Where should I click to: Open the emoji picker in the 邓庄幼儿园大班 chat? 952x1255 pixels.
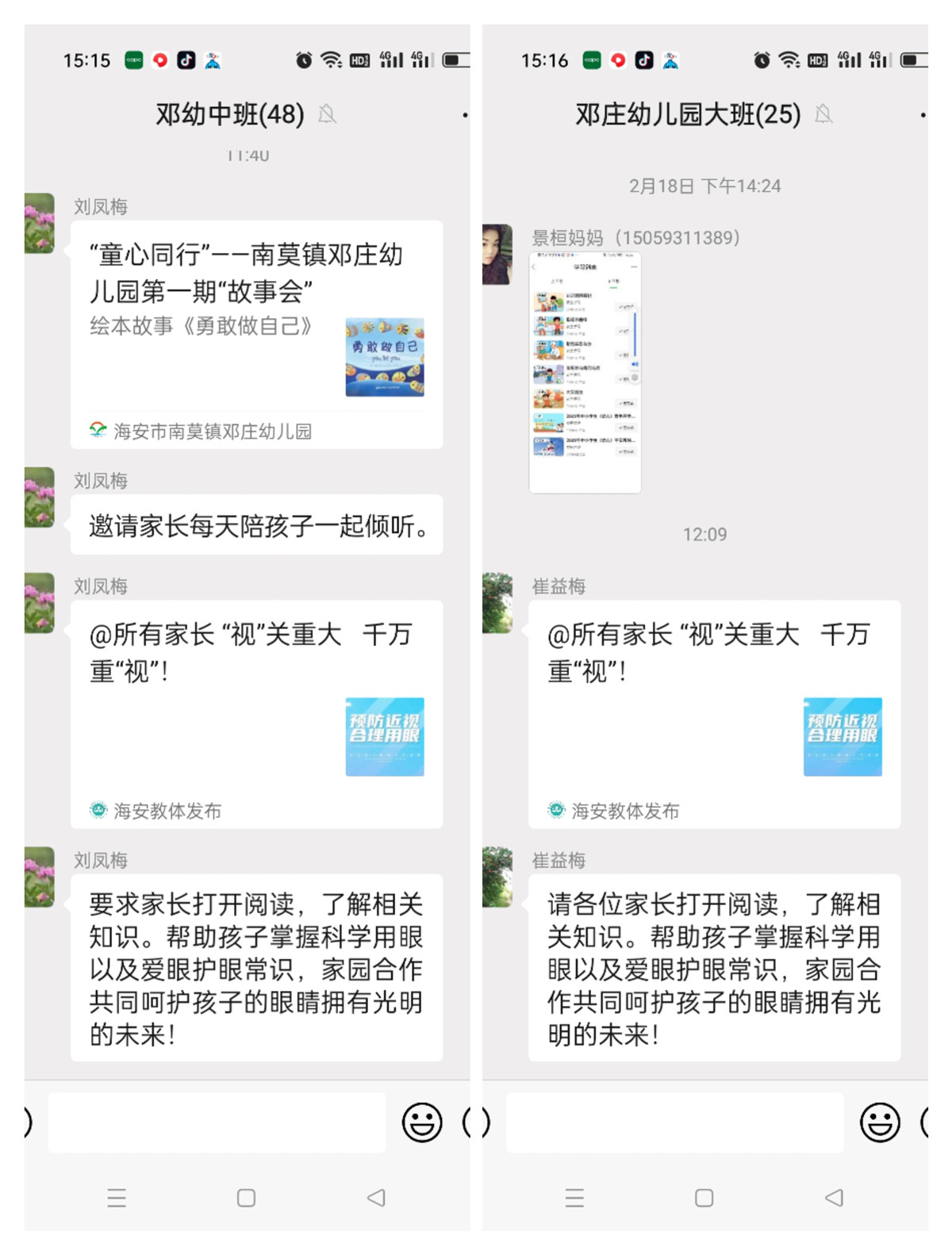click(x=879, y=1120)
